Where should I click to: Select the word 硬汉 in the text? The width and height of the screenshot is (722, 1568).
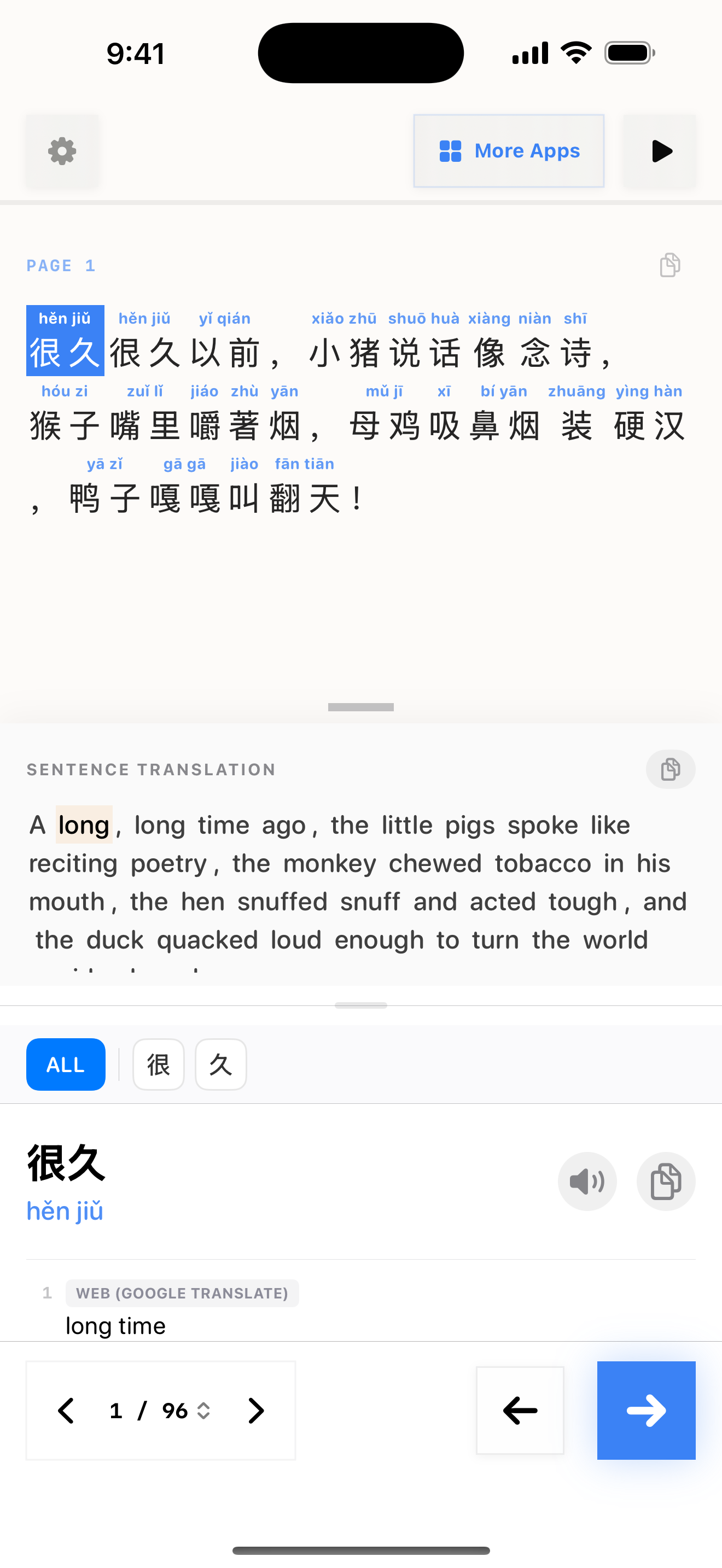pyautogui.click(x=649, y=425)
